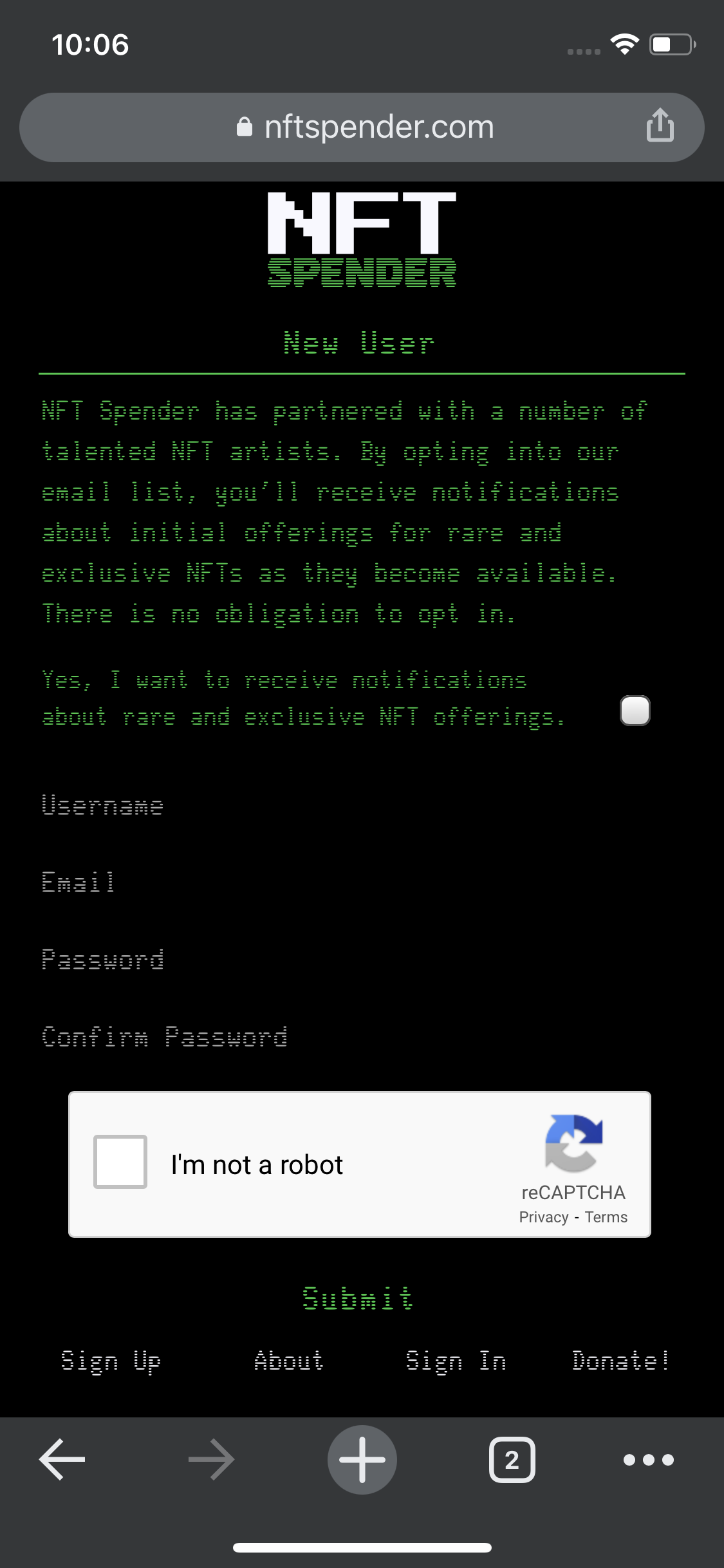724x1568 pixels.
Task: Open the About page
Action: [x=288, y=1361]
